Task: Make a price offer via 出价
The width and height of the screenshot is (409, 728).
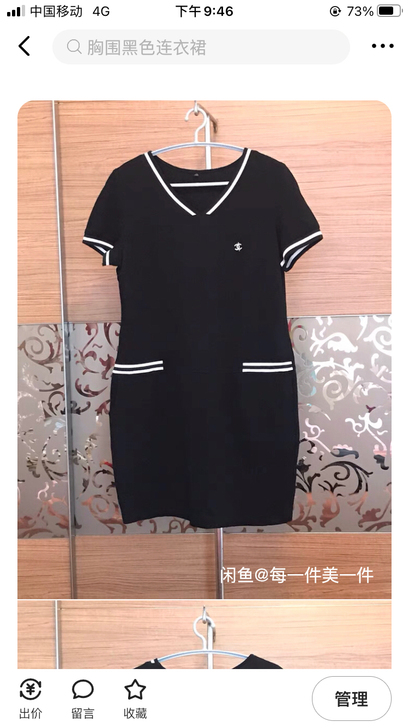Action: [30, 698]
